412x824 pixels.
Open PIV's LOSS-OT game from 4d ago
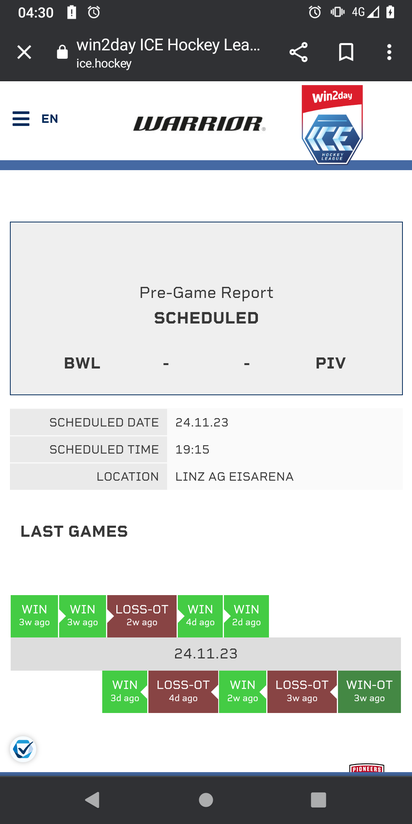pos(183,692)
